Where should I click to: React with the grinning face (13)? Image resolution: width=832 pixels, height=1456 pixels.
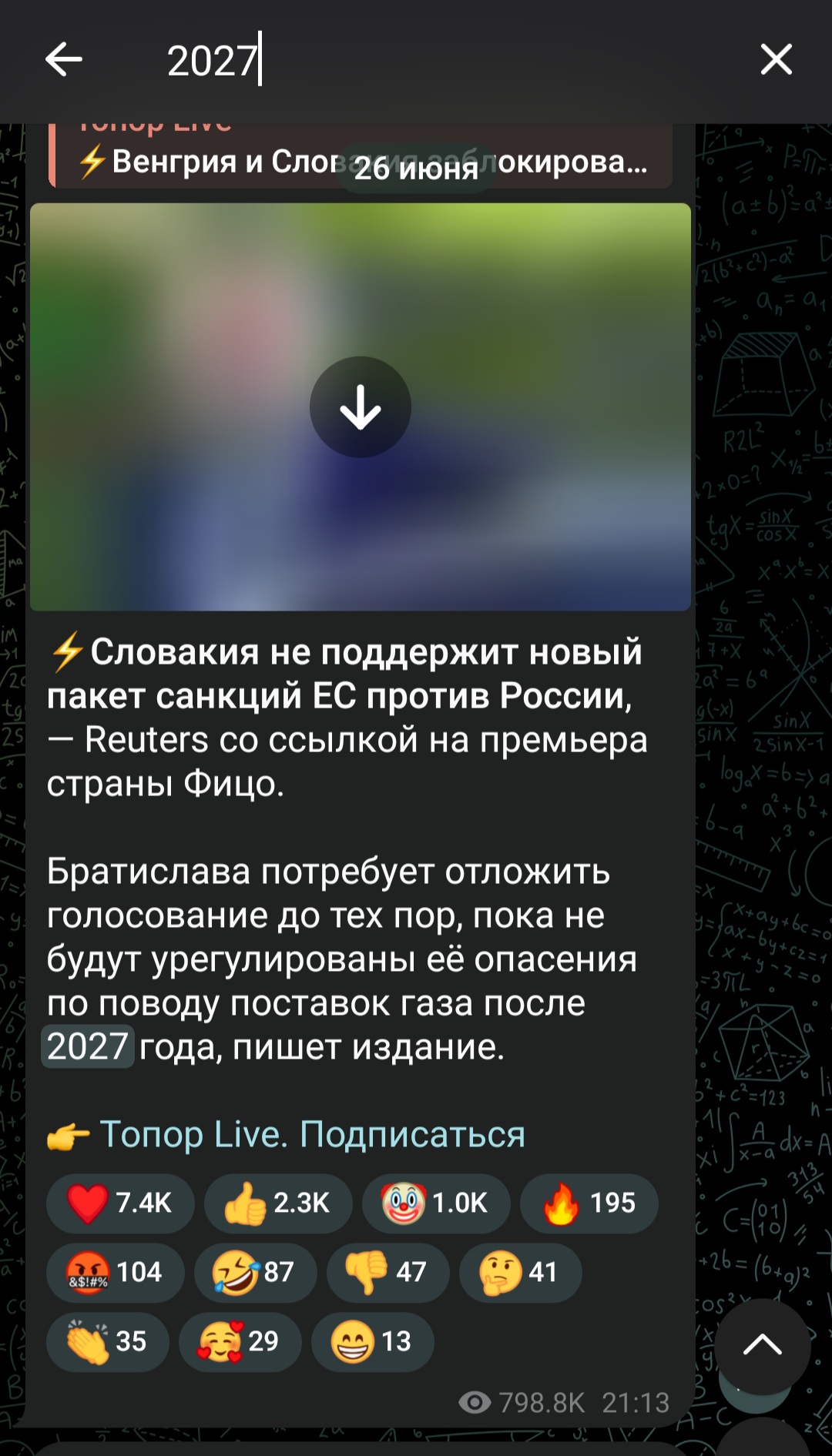coord(372,1341)
